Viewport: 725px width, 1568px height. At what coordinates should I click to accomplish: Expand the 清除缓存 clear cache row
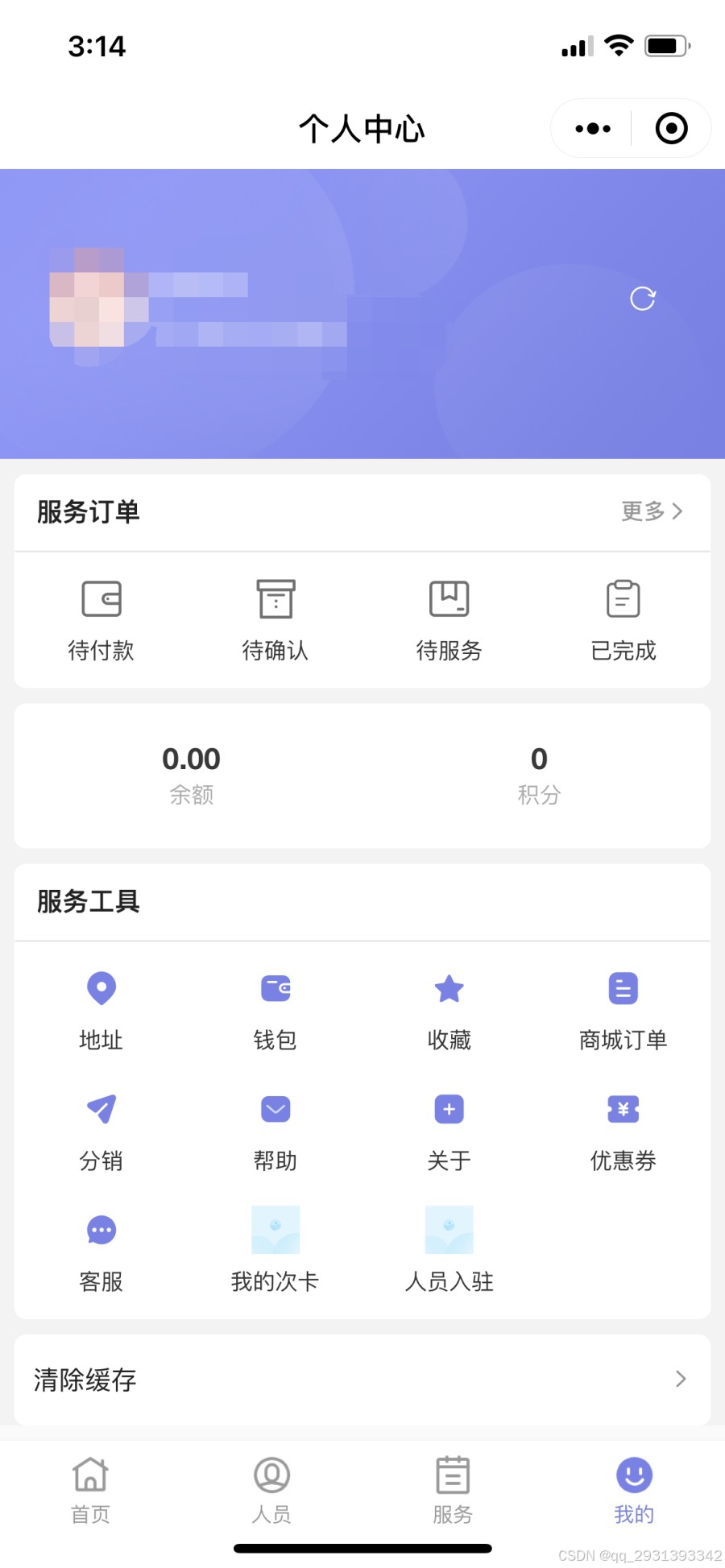click(x=362, y=1380)
